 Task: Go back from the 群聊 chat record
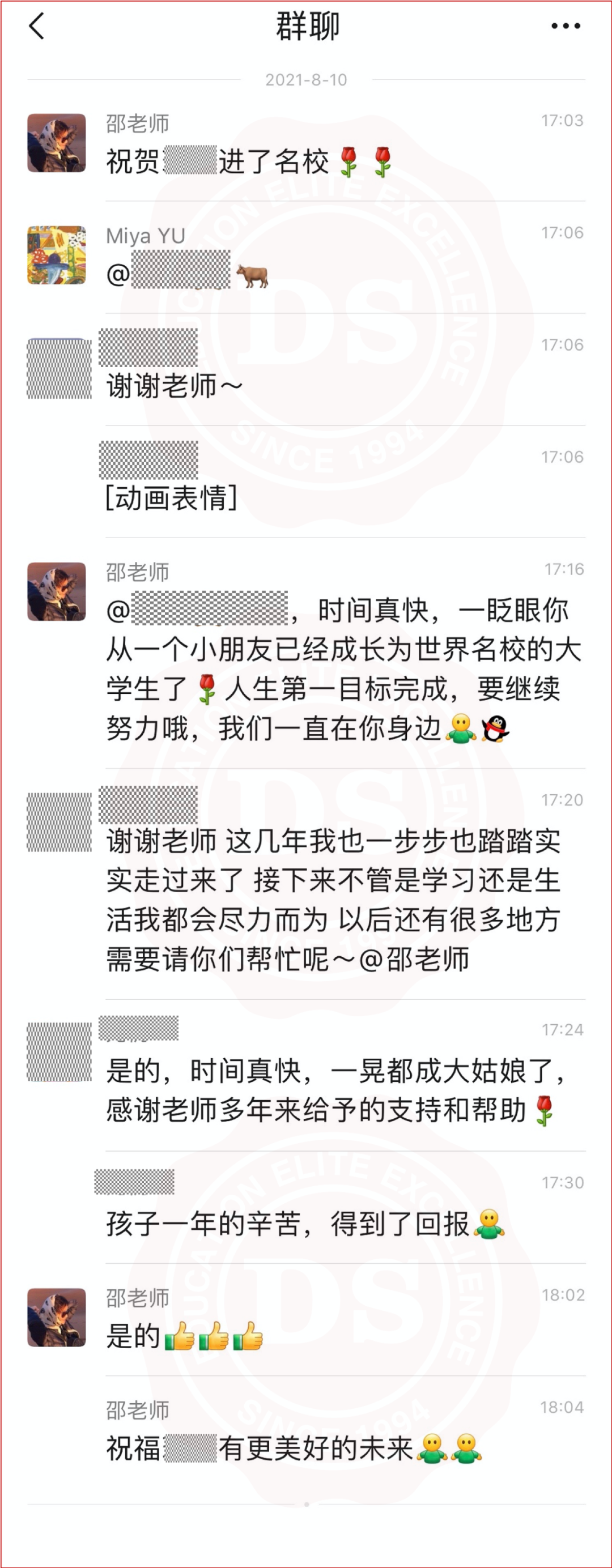tap(36, 26)
